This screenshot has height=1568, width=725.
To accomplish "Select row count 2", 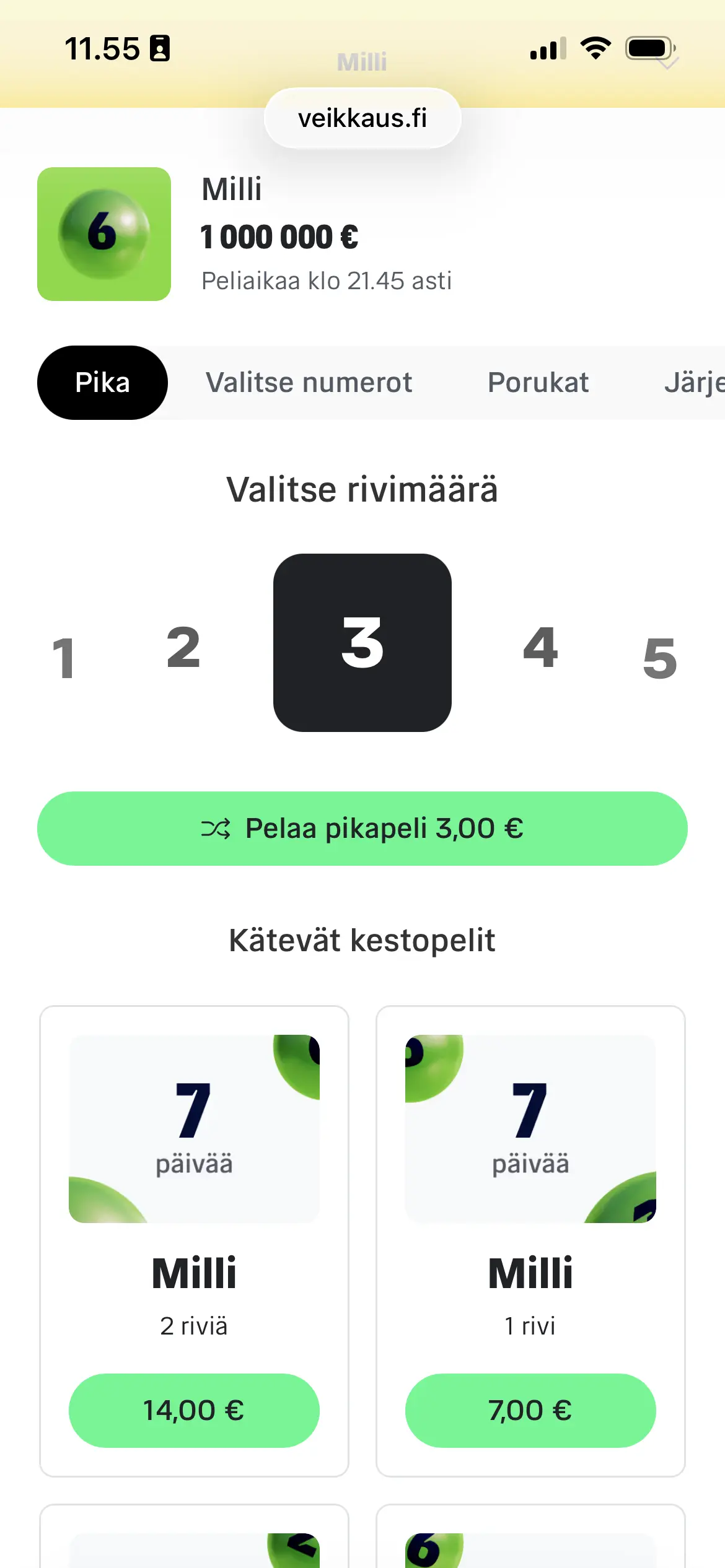I will 182,648.
